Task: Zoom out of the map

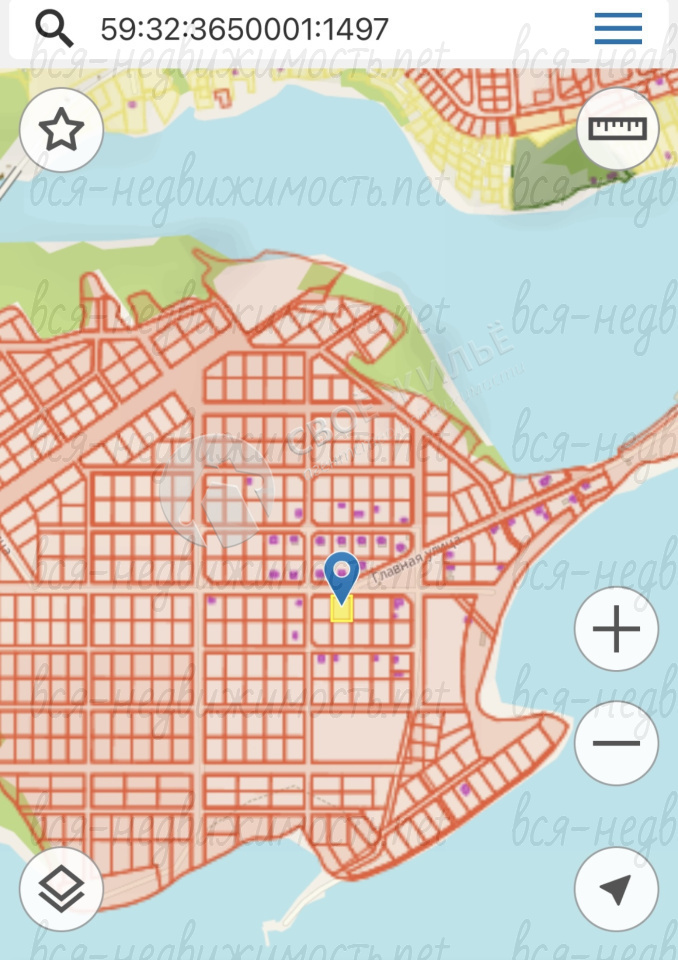Action: click(x=616, y=743)
